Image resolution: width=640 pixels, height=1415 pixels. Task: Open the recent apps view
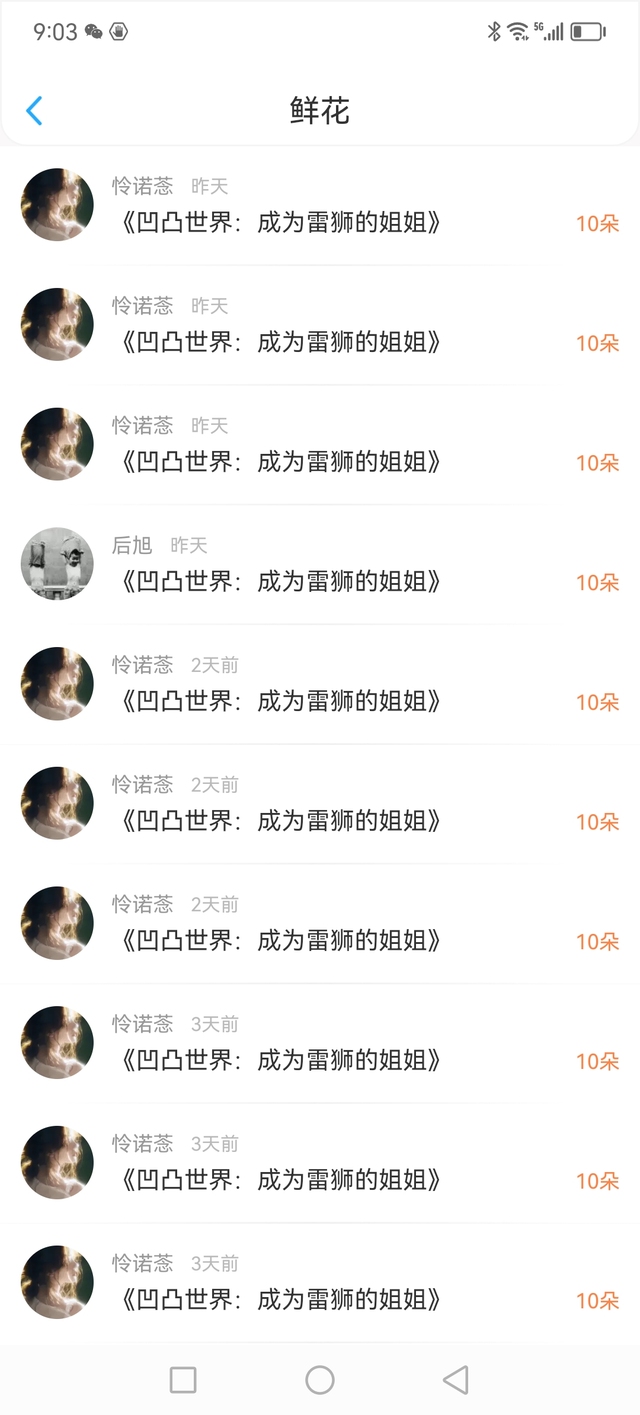pyautogui.click(x=183, y=1380)
